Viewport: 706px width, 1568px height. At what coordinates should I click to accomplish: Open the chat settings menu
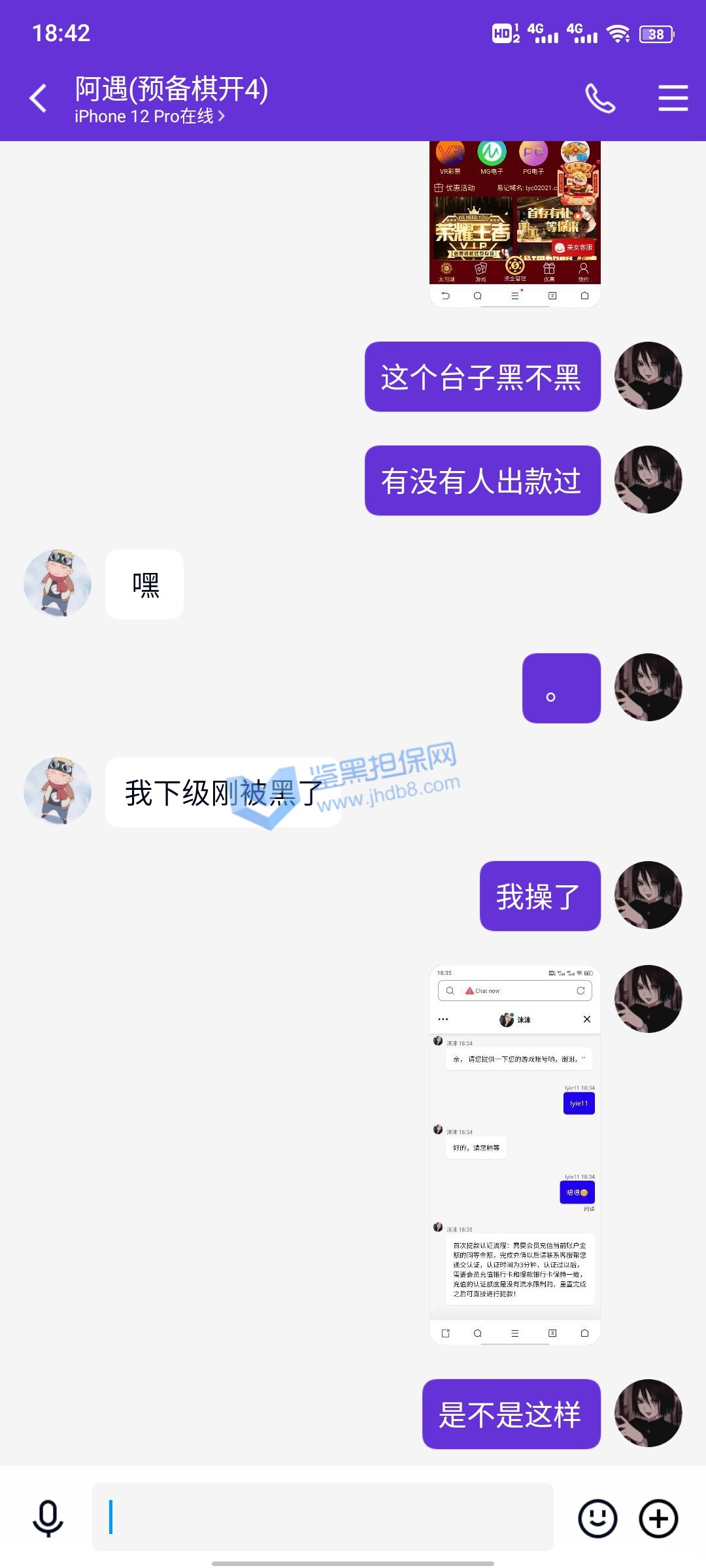click(x=673, y=99)
